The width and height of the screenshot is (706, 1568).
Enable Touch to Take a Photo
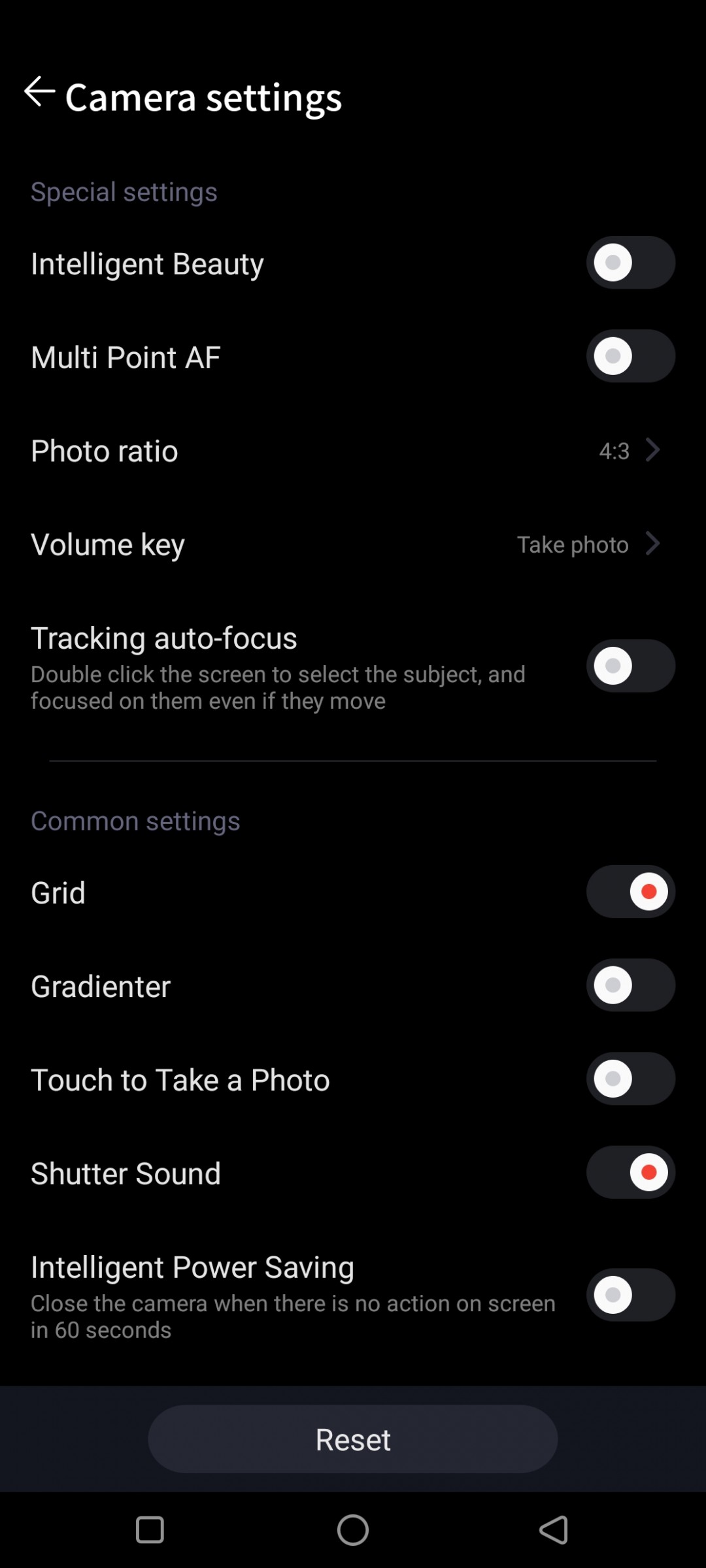coord(630,1079)
